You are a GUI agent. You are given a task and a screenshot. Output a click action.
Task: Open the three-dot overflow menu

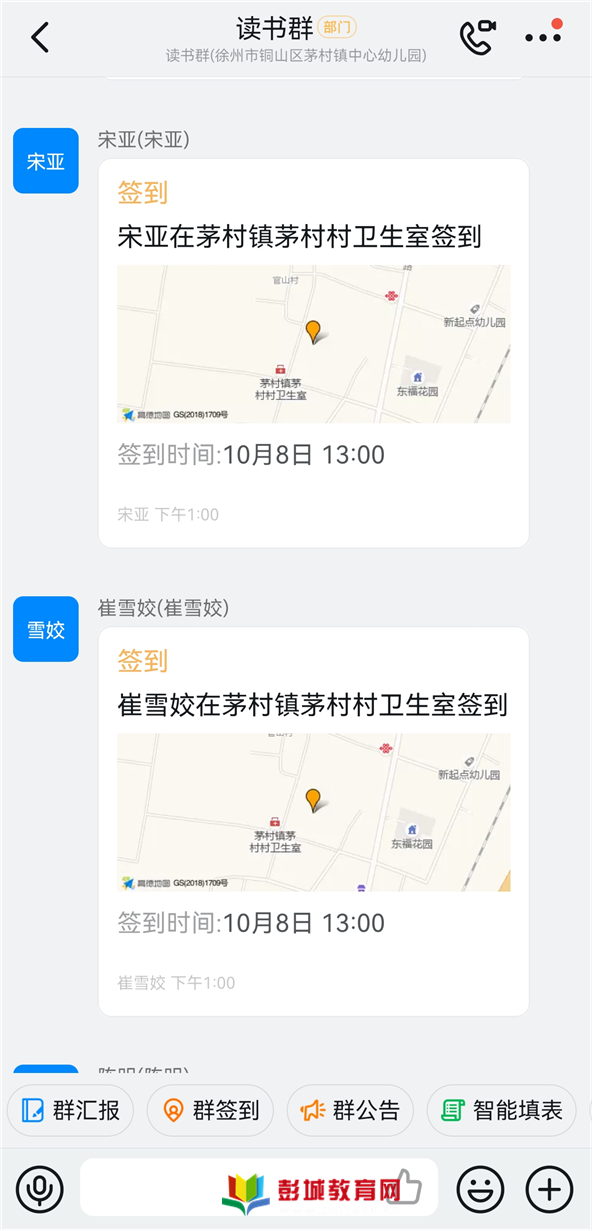[543, 37]
